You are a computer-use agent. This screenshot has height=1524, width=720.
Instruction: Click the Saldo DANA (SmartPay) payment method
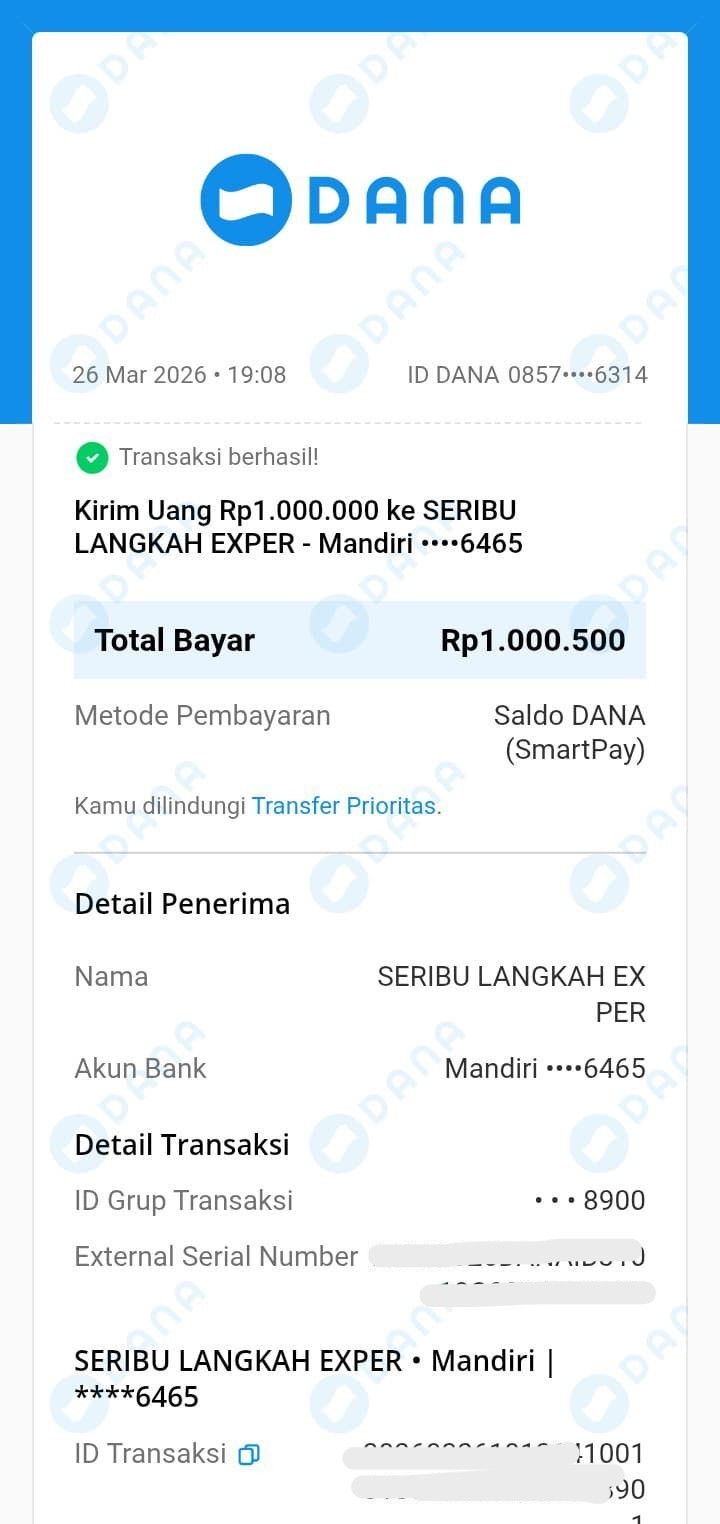[570, 732]
